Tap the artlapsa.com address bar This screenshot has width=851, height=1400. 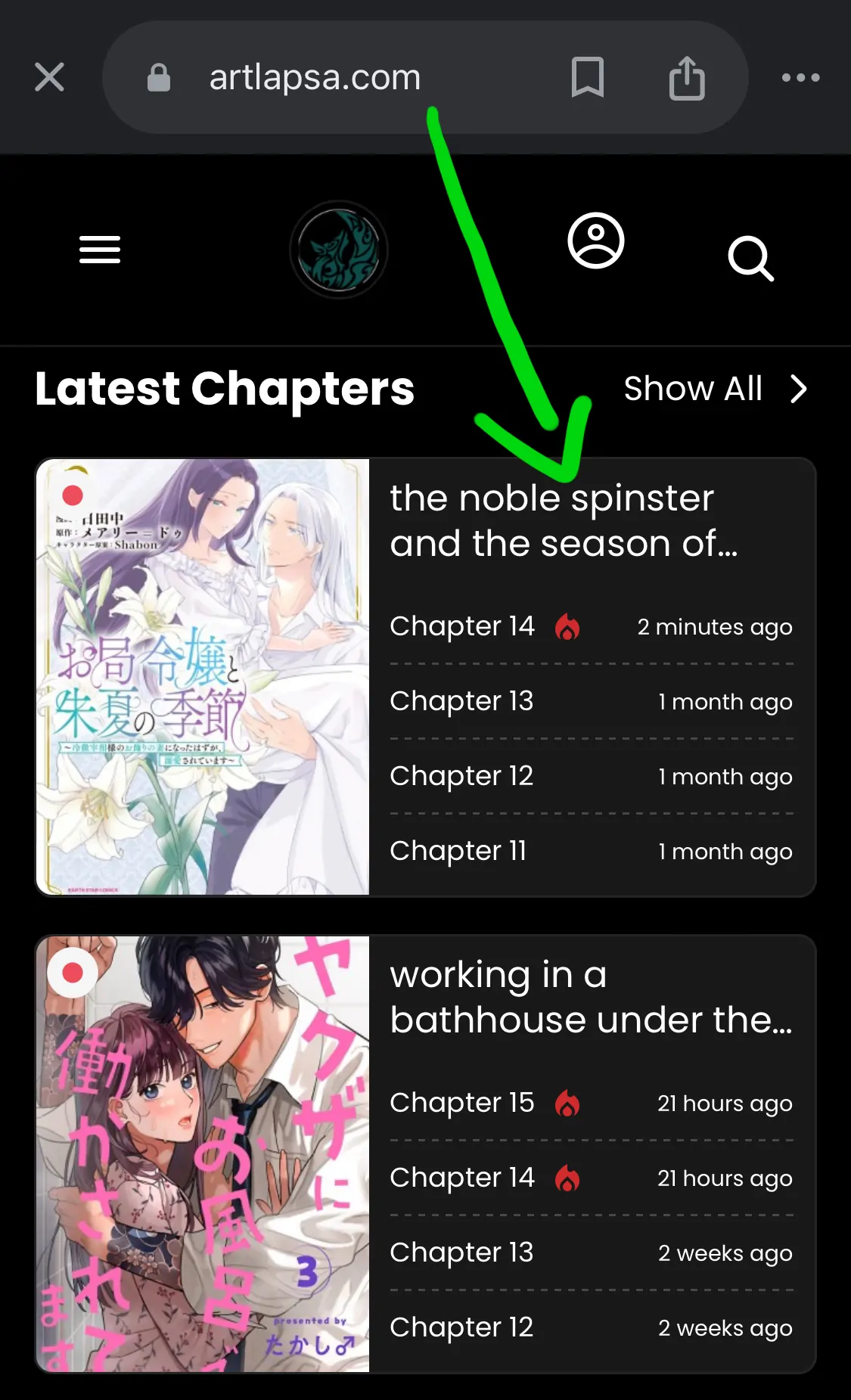click(x=315, y=77)
